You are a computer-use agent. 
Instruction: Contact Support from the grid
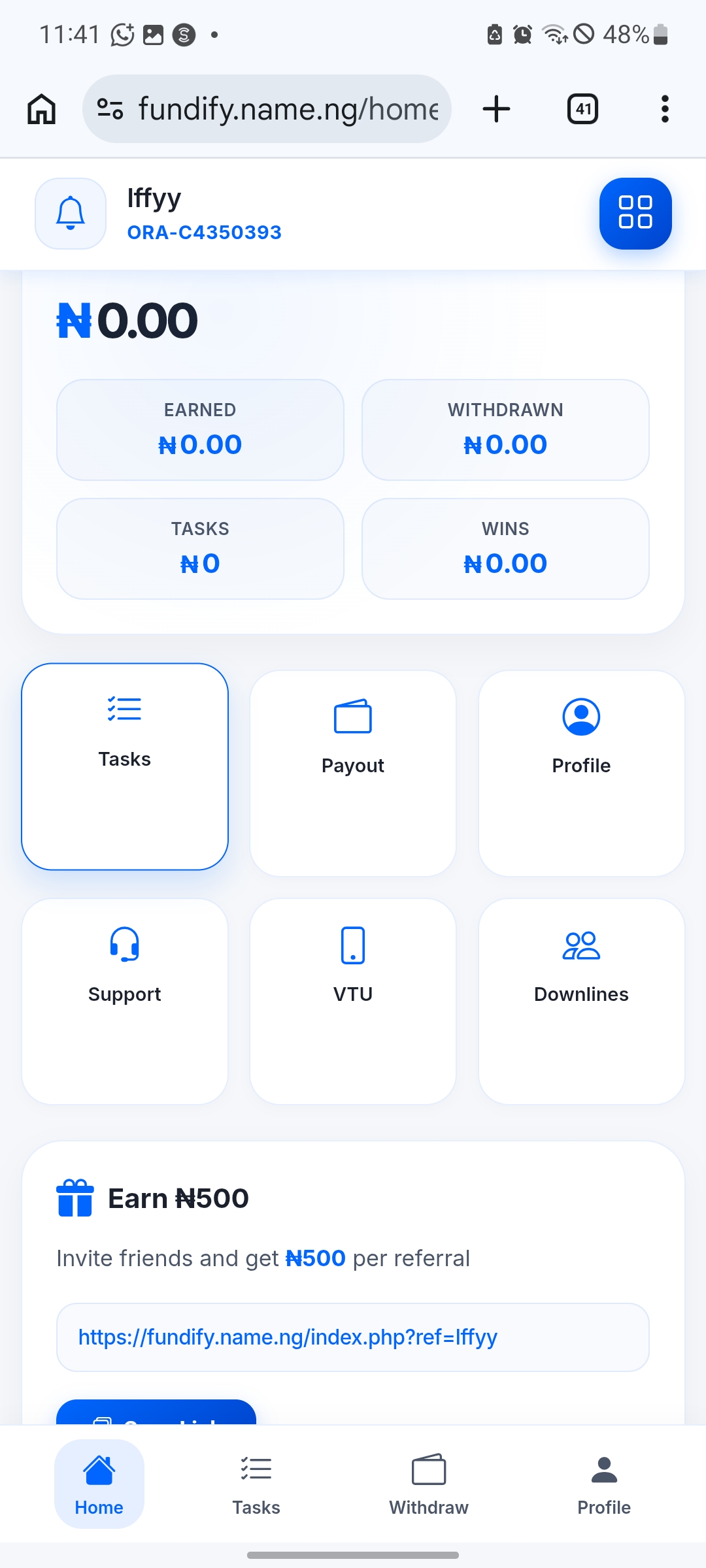(125, 1001)
